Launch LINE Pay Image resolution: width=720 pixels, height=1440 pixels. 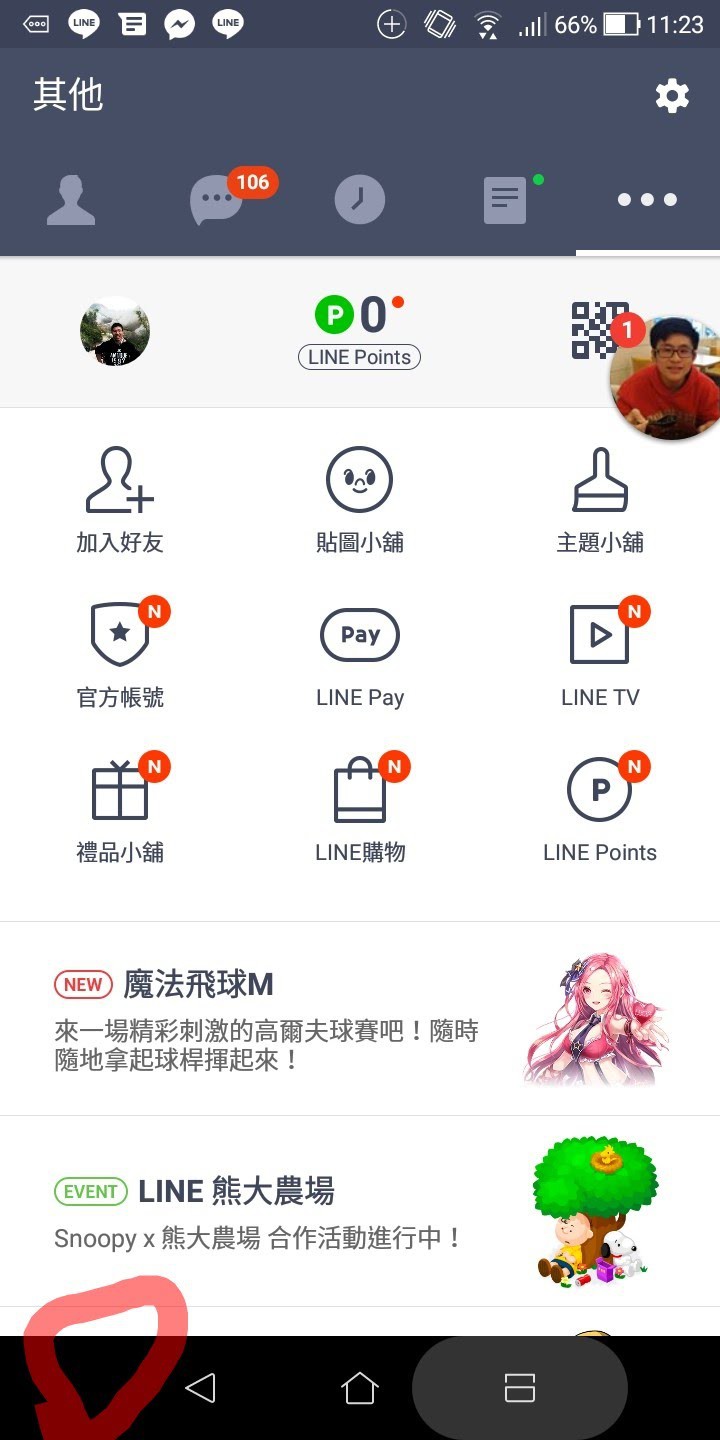click(x=360, y=655)
